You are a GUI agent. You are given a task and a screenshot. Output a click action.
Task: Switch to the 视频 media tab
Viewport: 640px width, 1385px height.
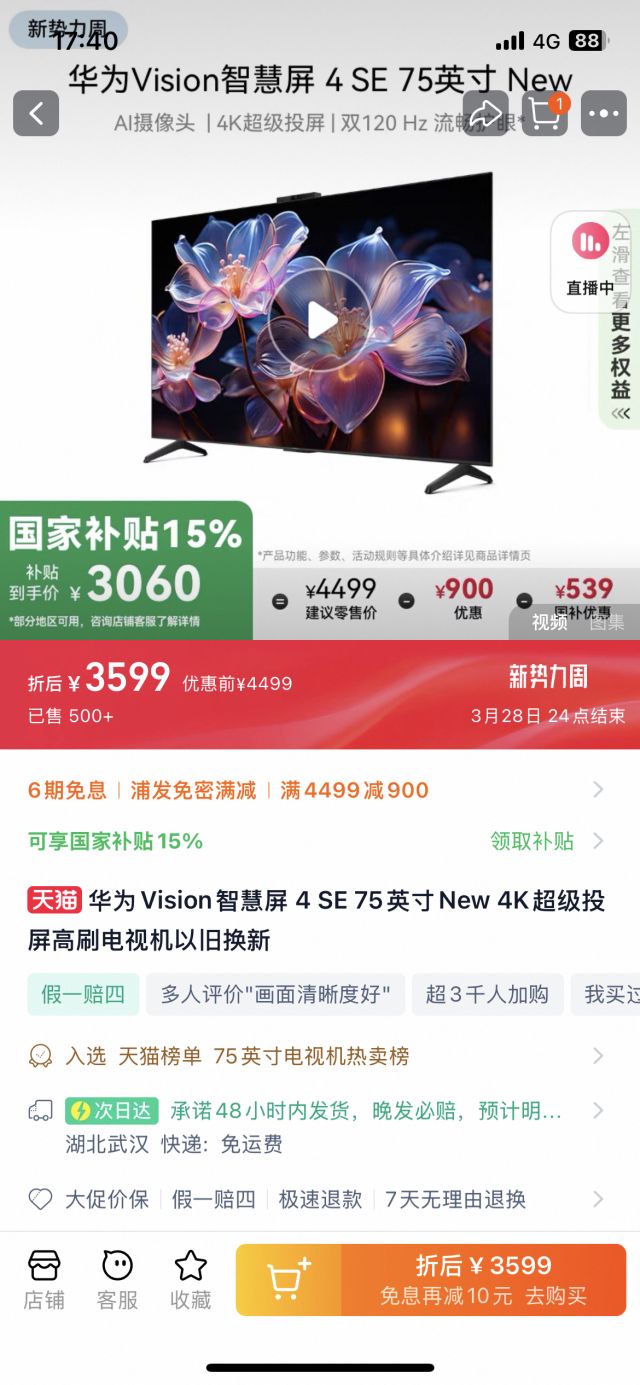click(549, 622)
